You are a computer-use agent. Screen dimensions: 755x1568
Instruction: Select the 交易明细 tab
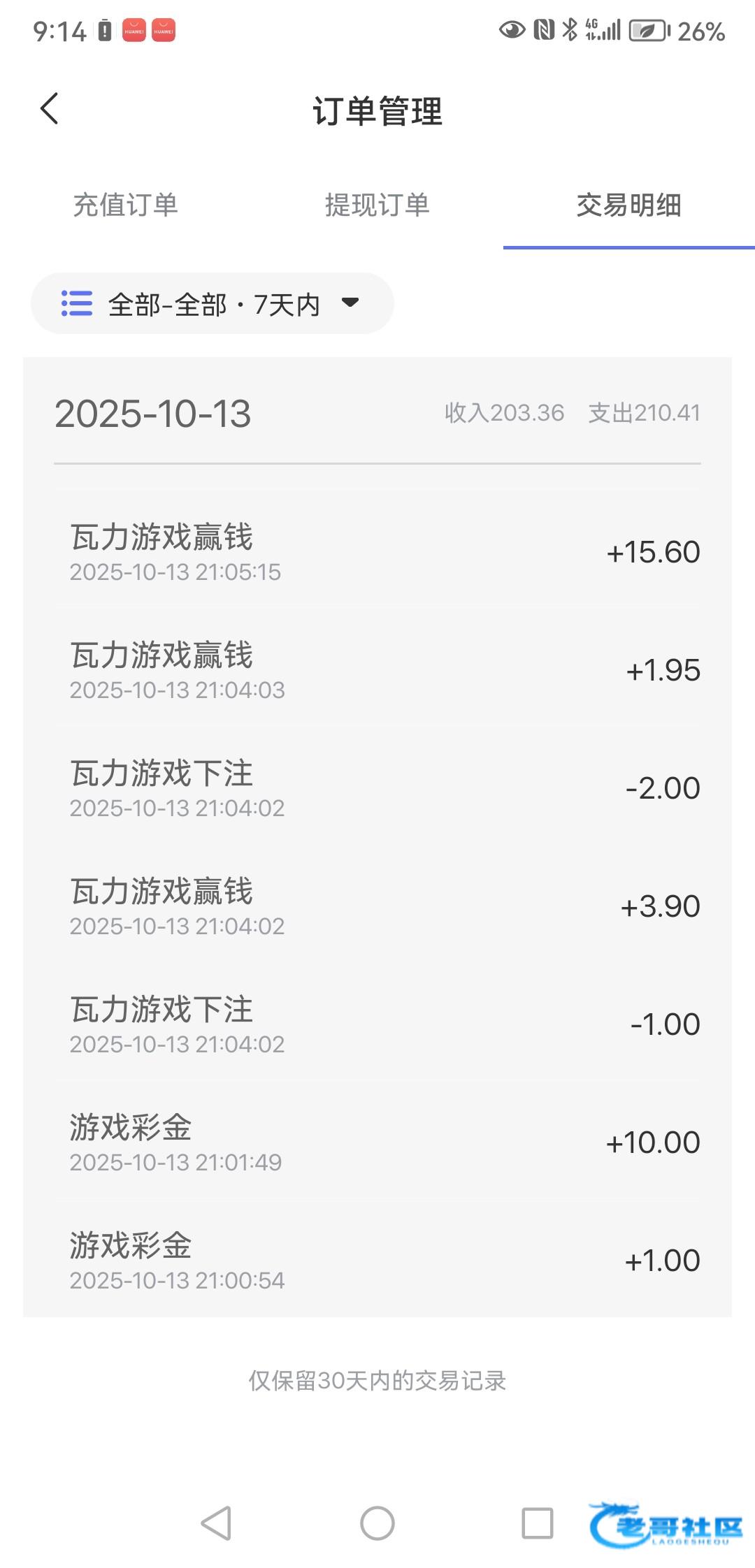coord(628,205)
